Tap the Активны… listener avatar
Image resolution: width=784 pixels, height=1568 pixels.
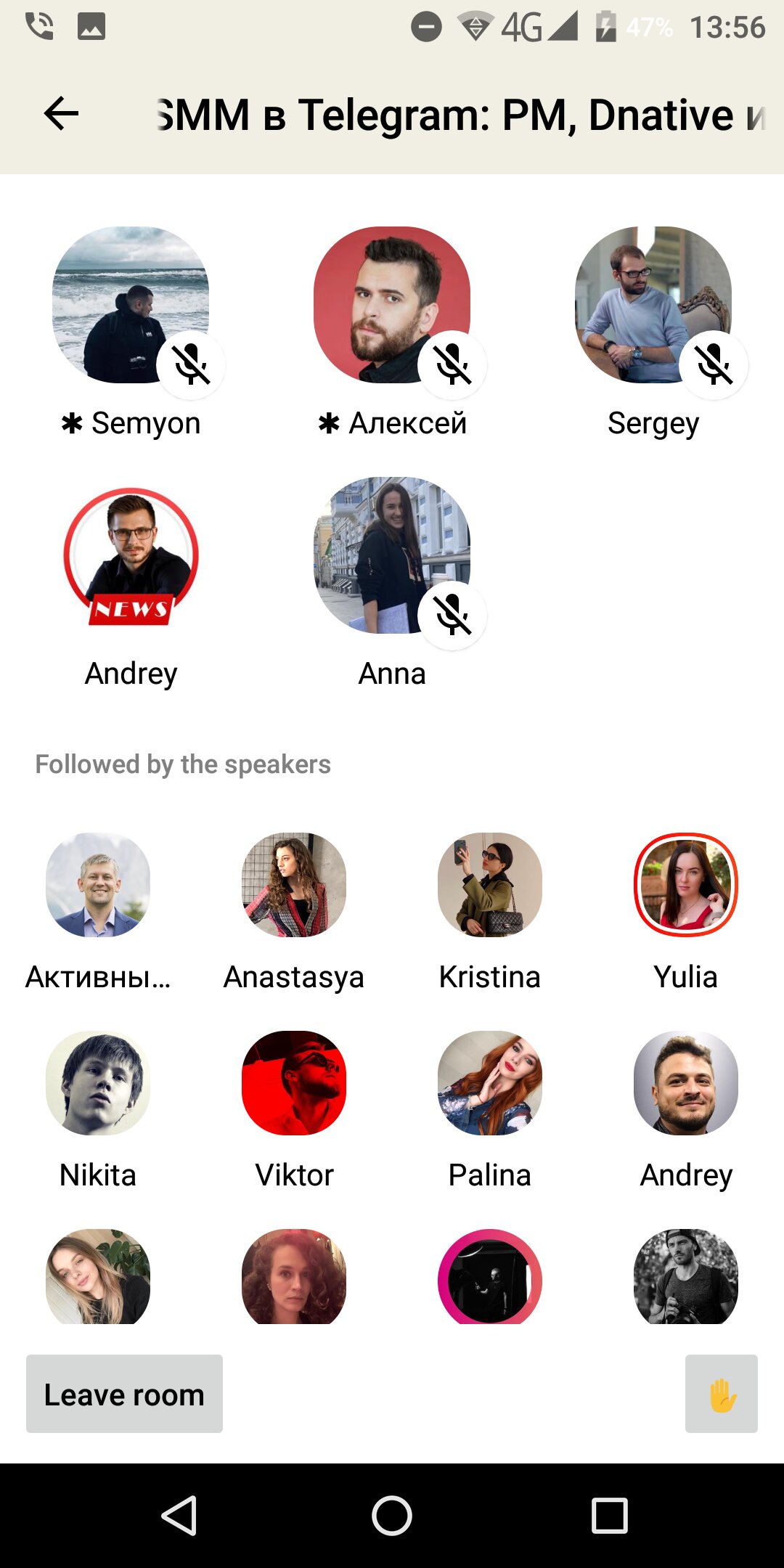tap(98, 885)
